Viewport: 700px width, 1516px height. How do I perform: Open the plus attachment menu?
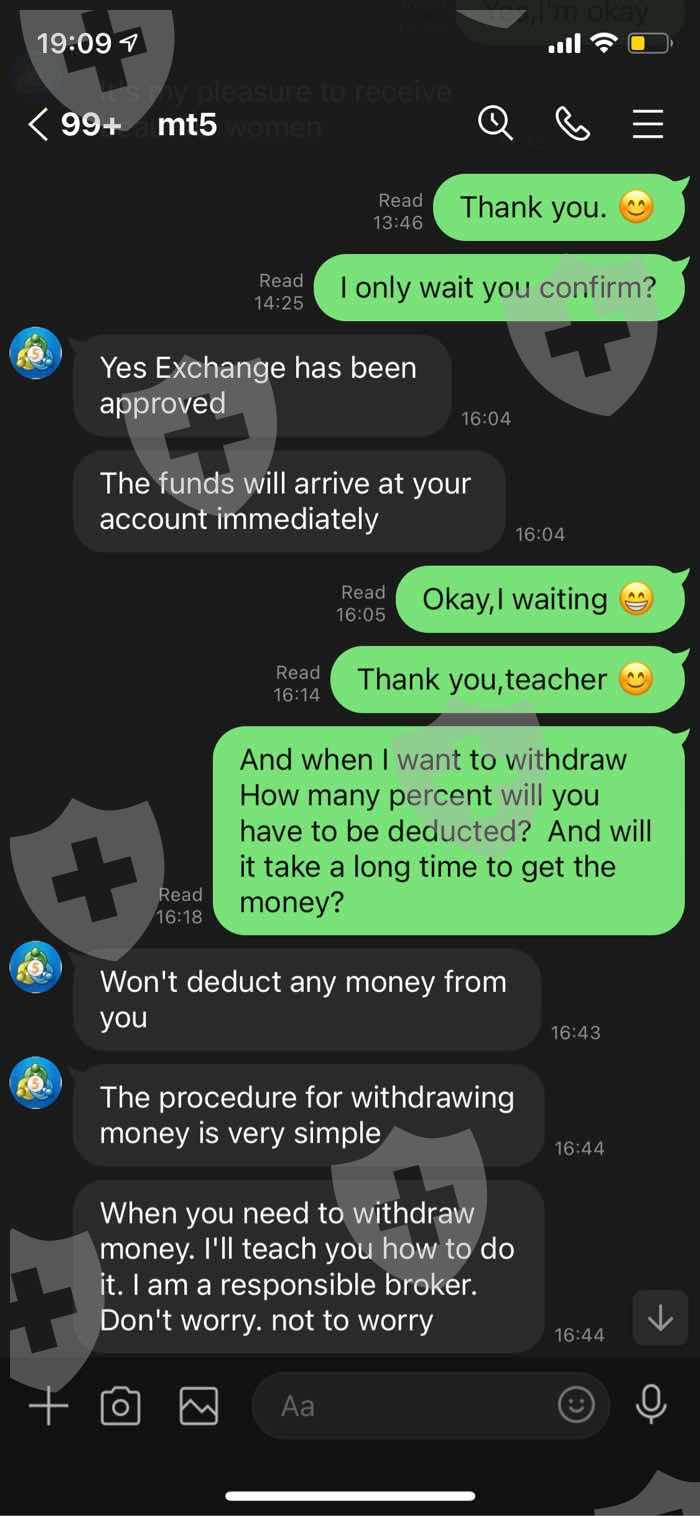tap(48, 1407)
